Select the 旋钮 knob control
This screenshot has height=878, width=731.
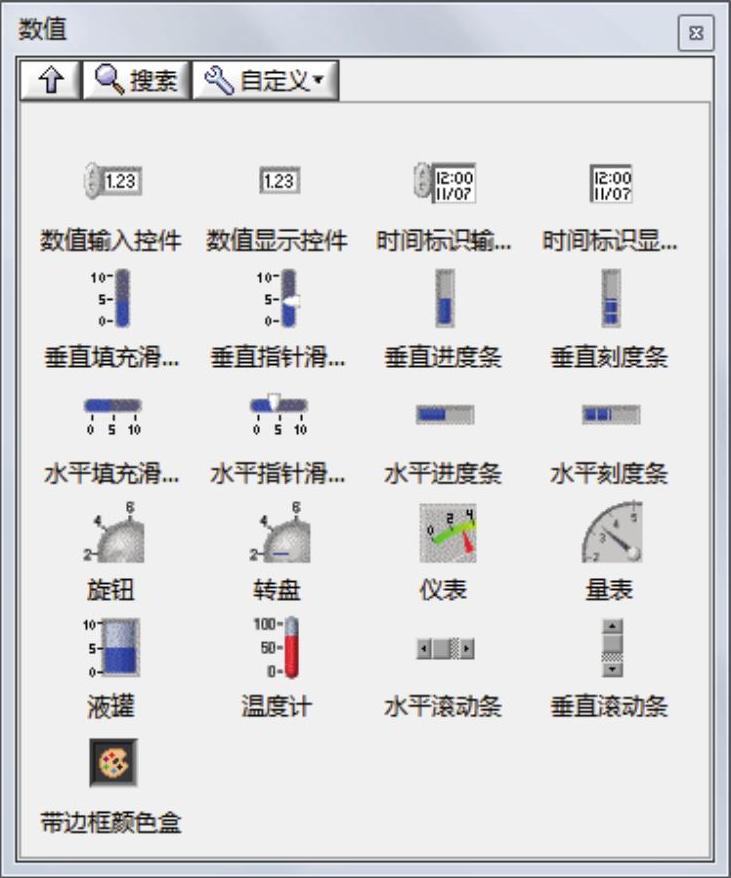[x=112, y=533]
